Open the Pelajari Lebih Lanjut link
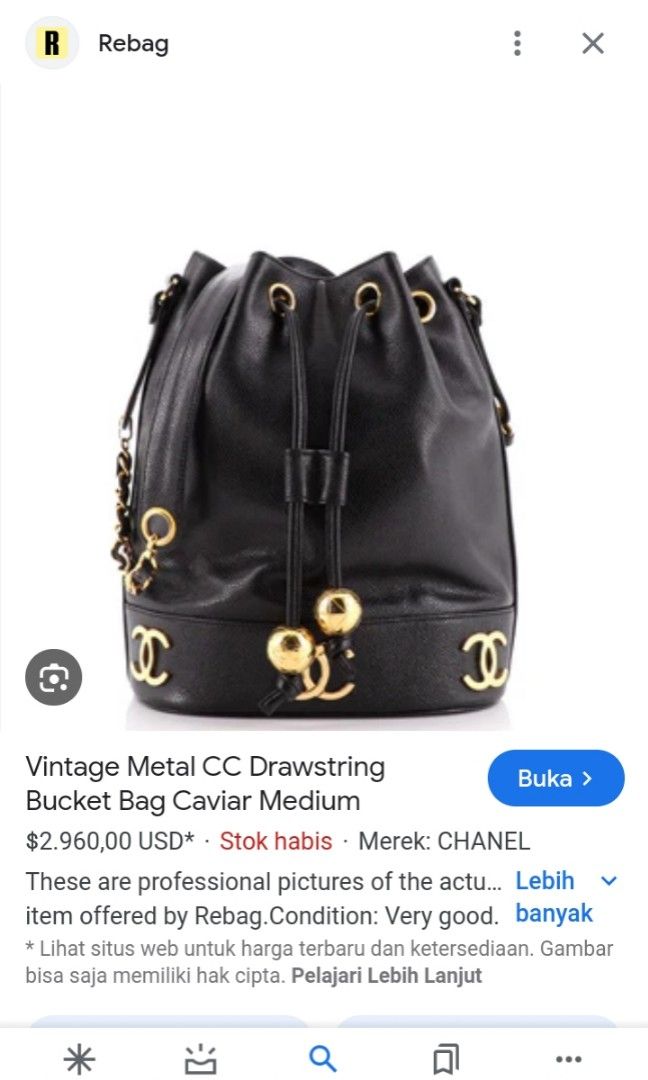The height and width of the screenshot is (1080, 648). point(386,975)
